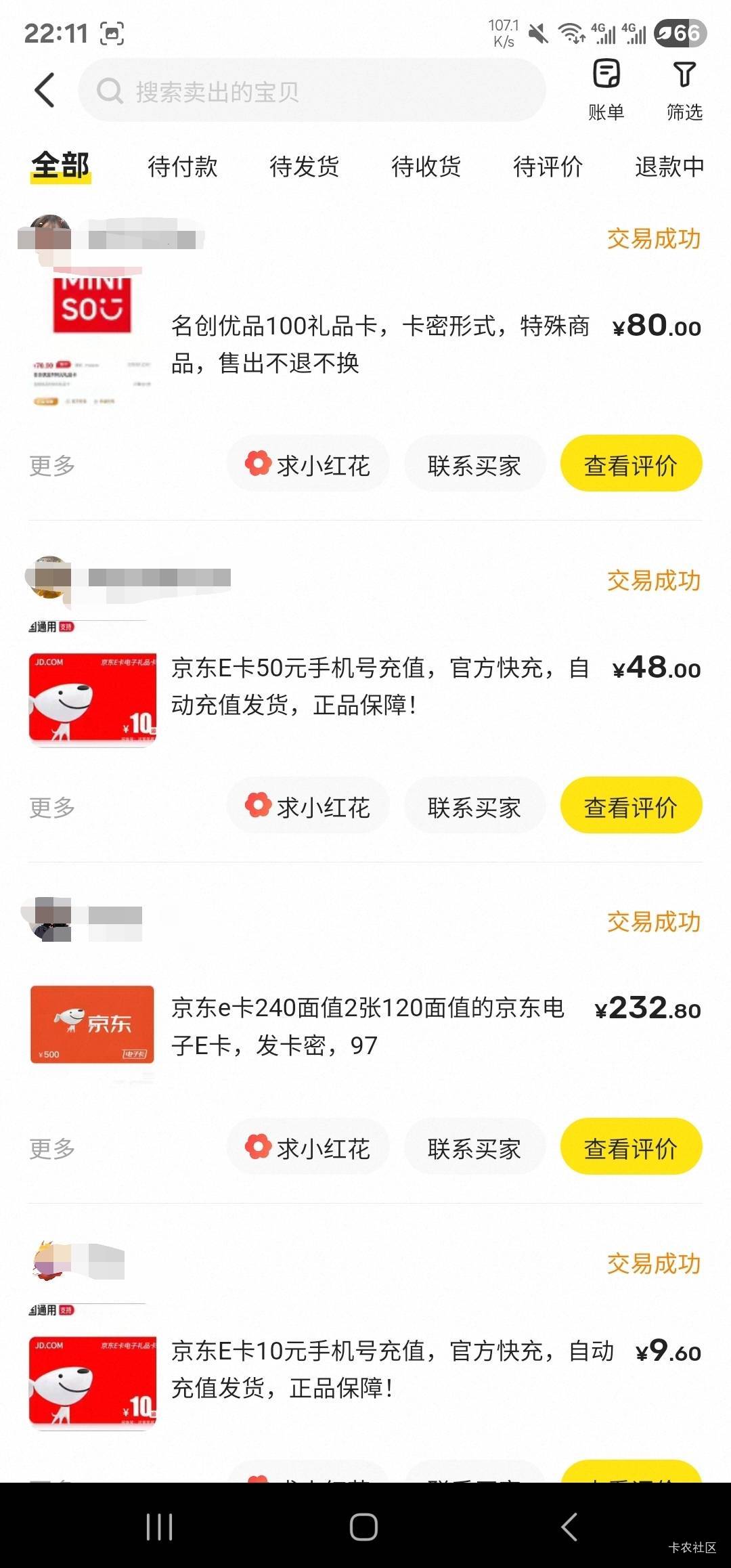Screen dimensions: 731x1568
Task: Contact buyer of the 名创优品 gift card
Action: 474,465
